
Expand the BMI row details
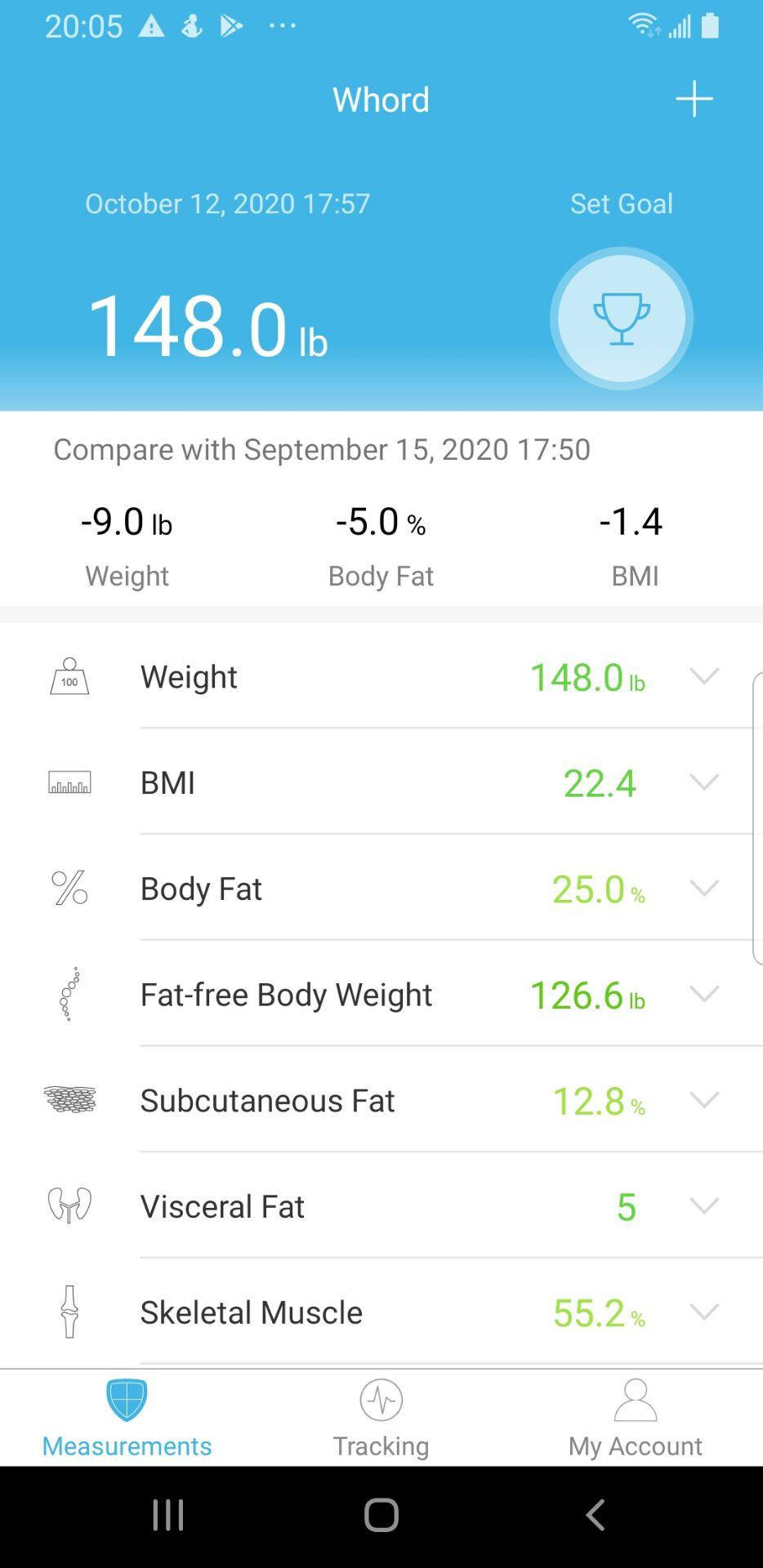click(703, 782)
